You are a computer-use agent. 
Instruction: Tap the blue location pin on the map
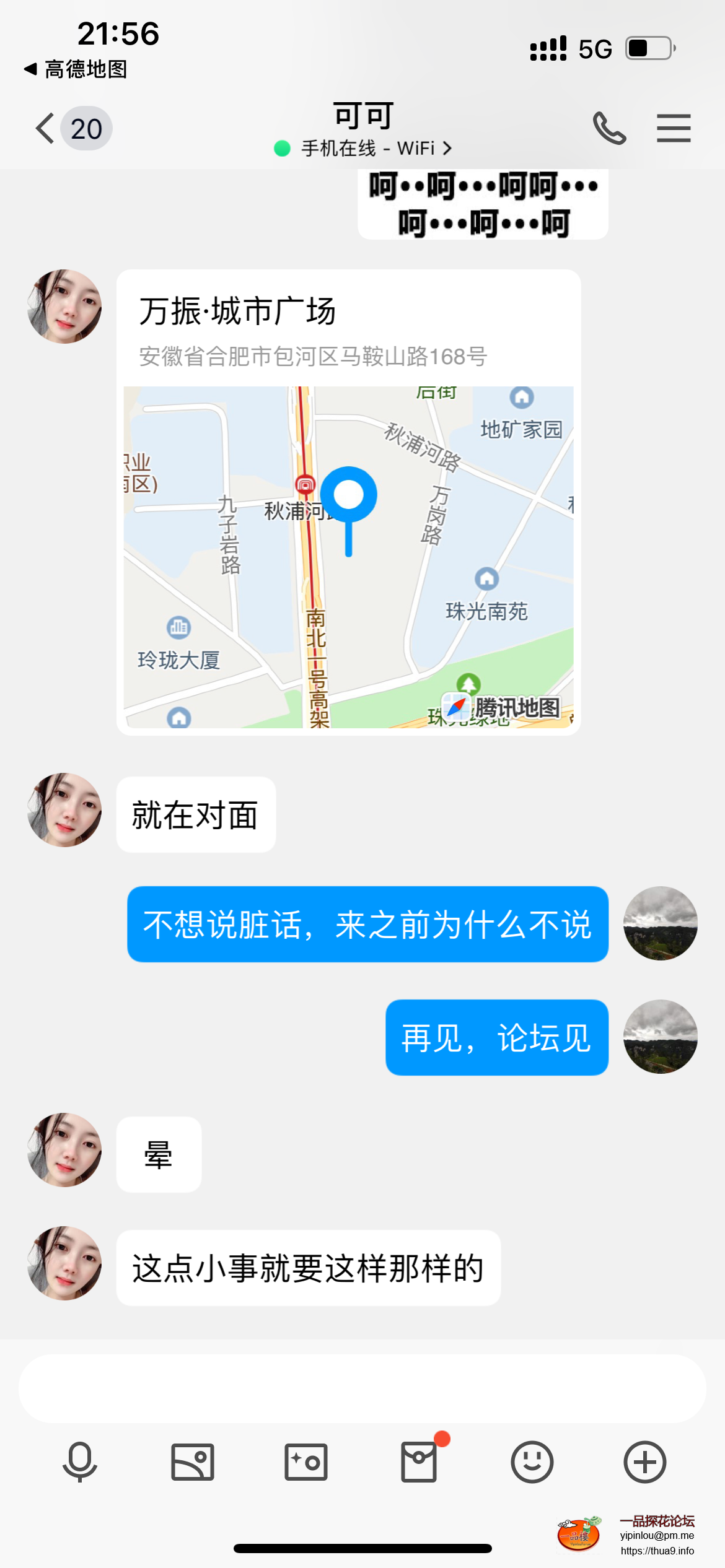[x=349, y=495]
